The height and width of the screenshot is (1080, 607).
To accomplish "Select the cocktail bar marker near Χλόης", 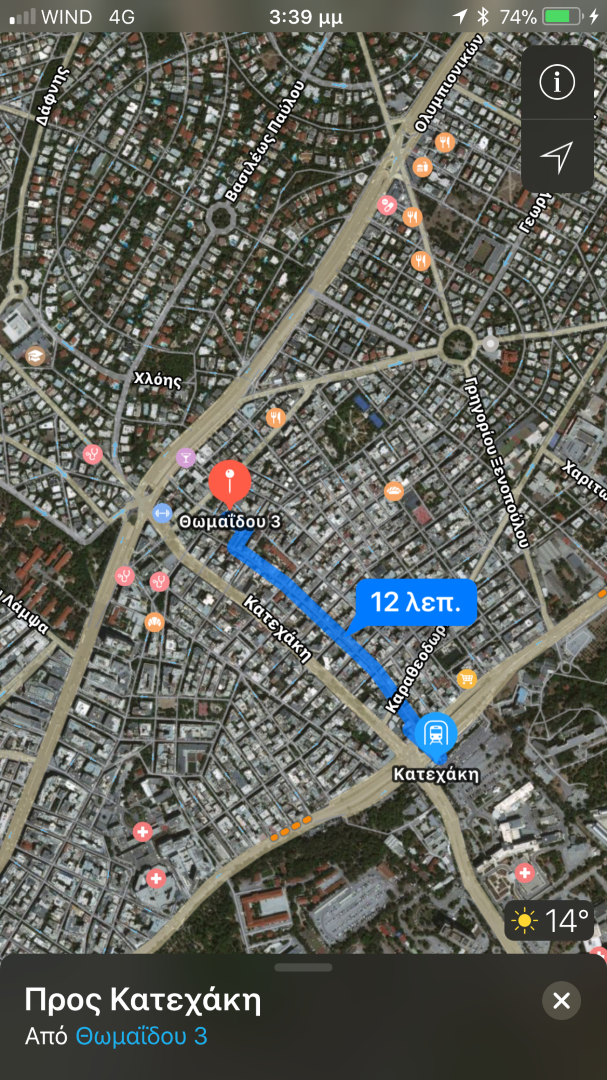I will click(x=185, y=457).
